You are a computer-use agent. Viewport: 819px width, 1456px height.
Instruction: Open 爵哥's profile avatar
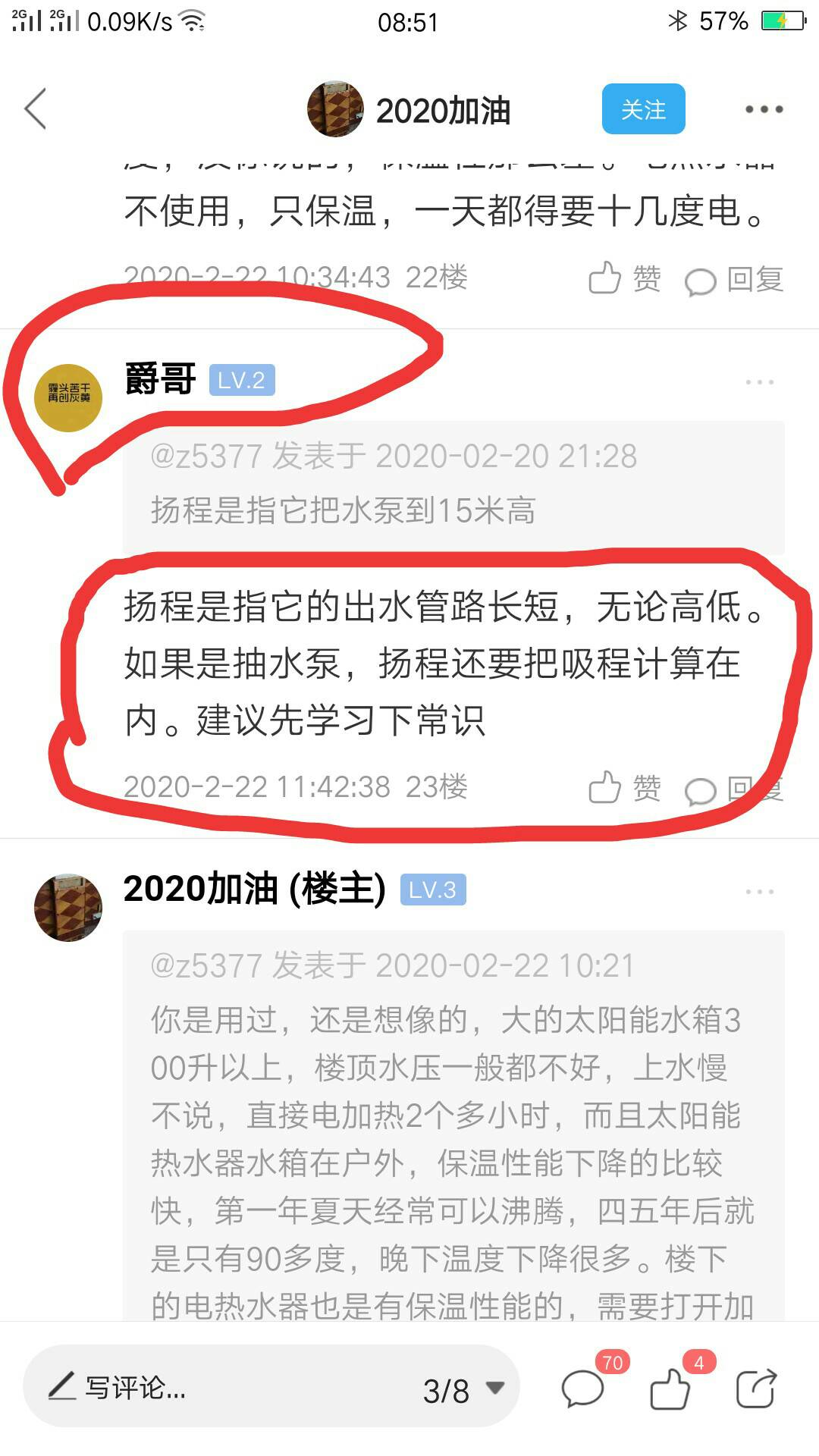pos(68,397)
